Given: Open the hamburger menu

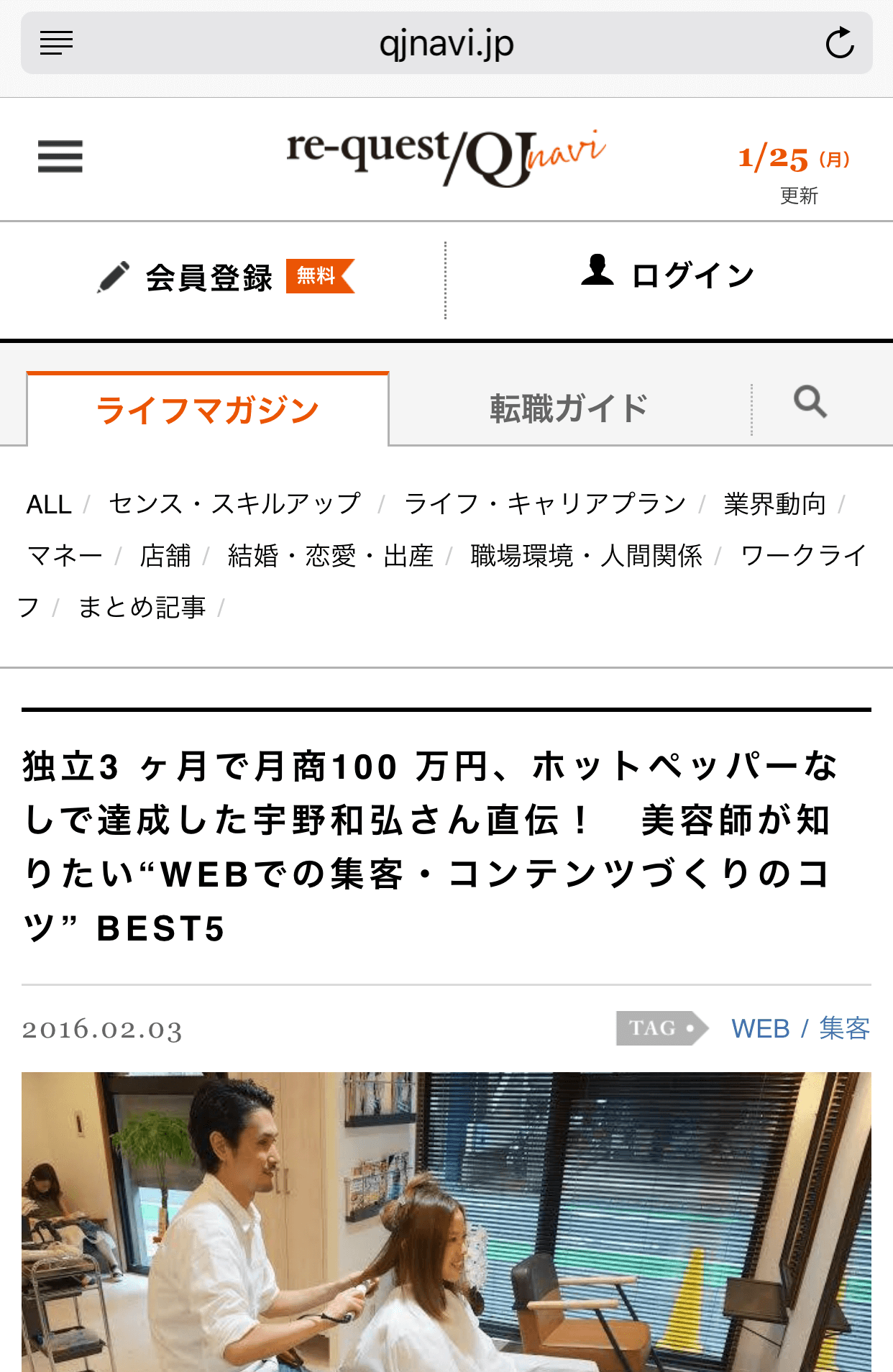Looking at the screenshot, I should pyautogui.click(x=60, y=156).
